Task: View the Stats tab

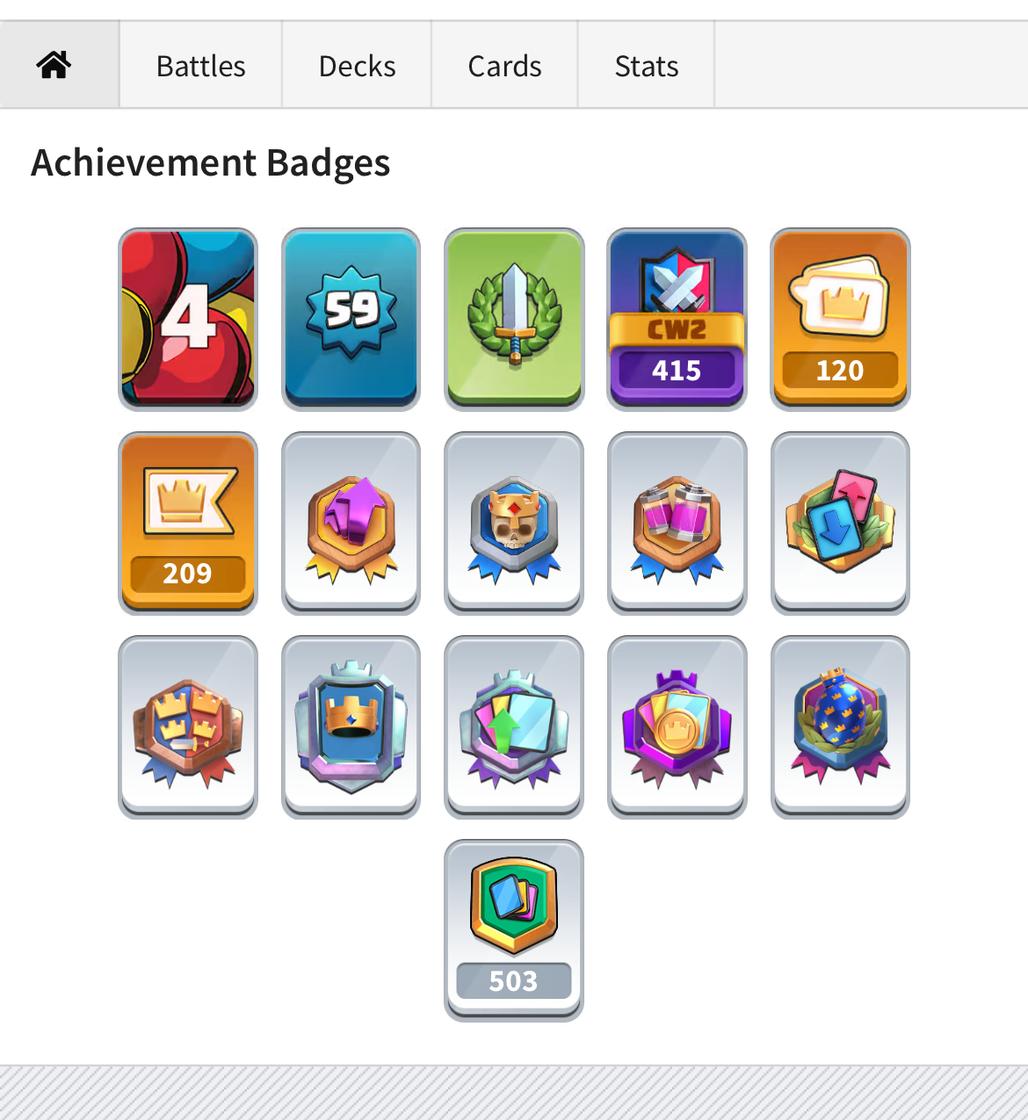Action: click(x=646, y=66)
